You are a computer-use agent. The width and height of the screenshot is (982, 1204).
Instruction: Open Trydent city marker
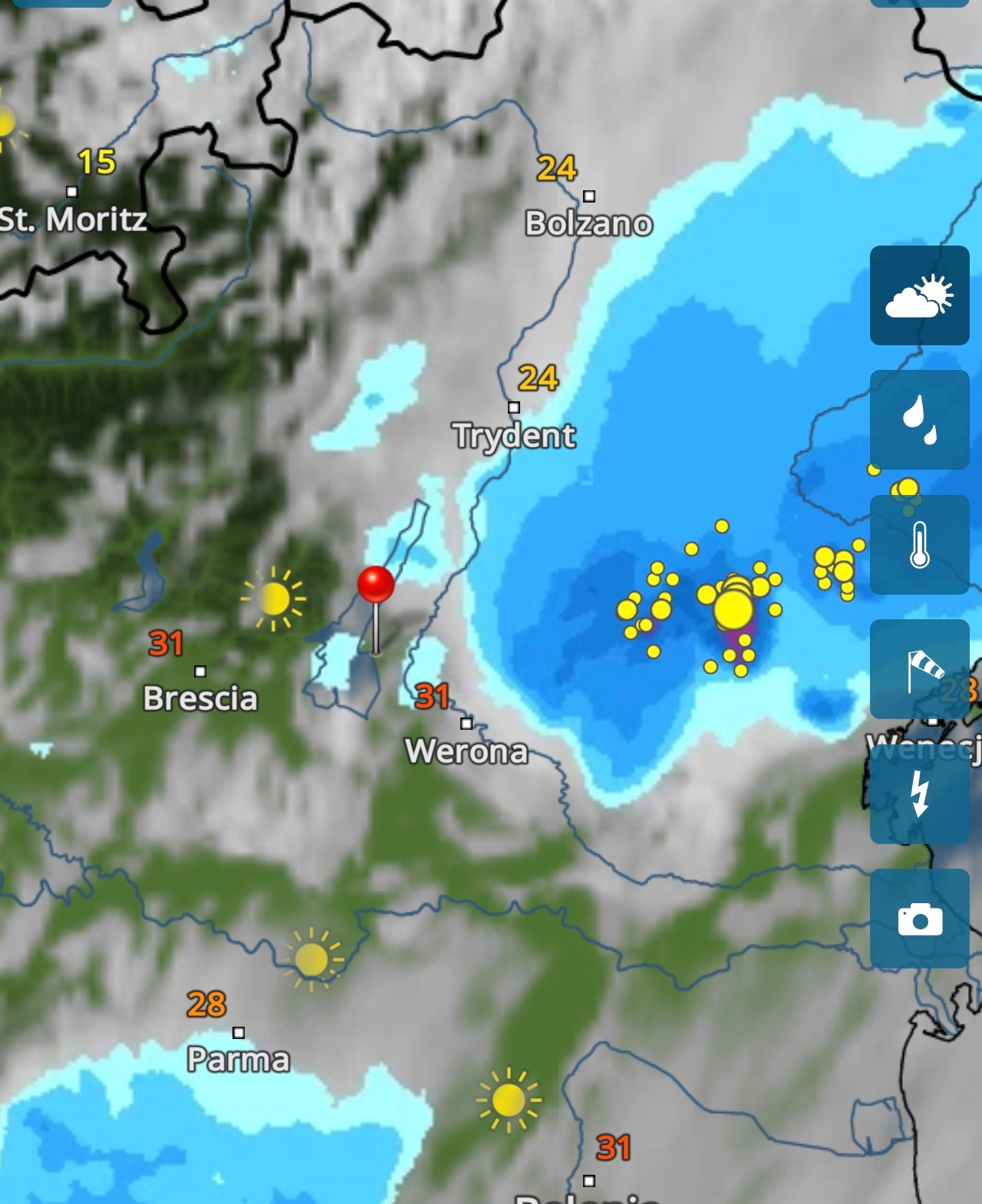pyautogui.click(x=514, y=407)
